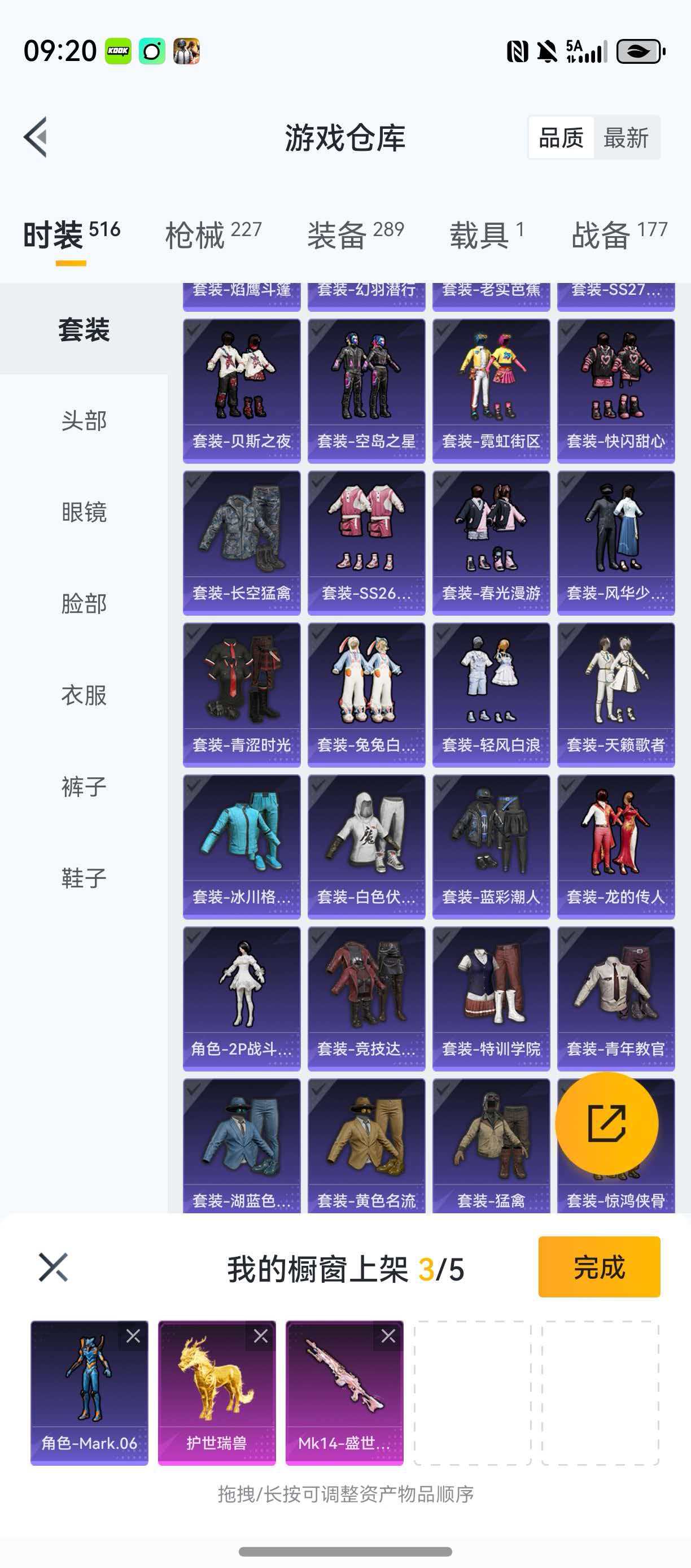Select the 套装-长空猛禽 item
Image resolution: width=691 pixels, height=1568 pixels.
point(242,542)
